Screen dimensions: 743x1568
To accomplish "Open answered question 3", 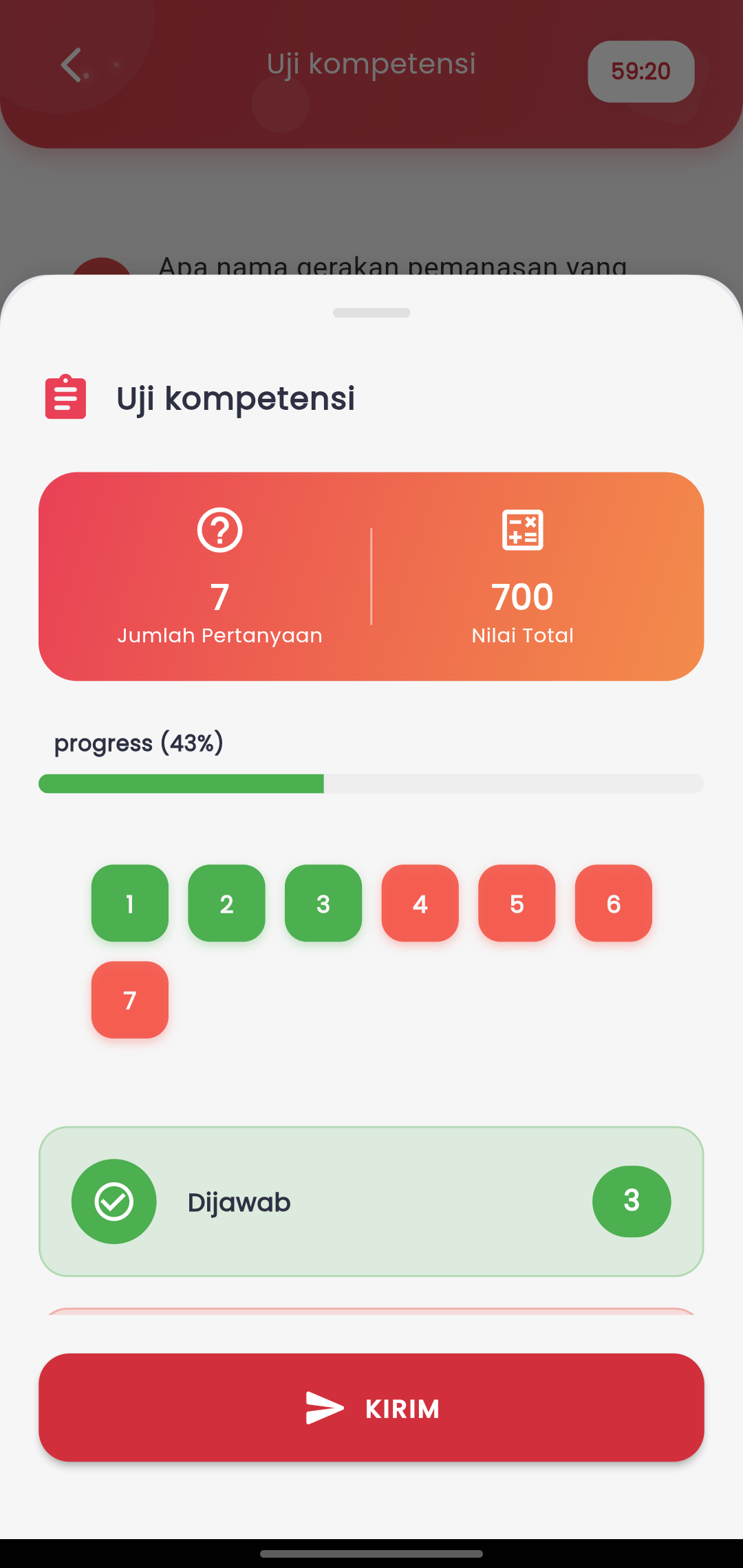I will click(323, 903).
